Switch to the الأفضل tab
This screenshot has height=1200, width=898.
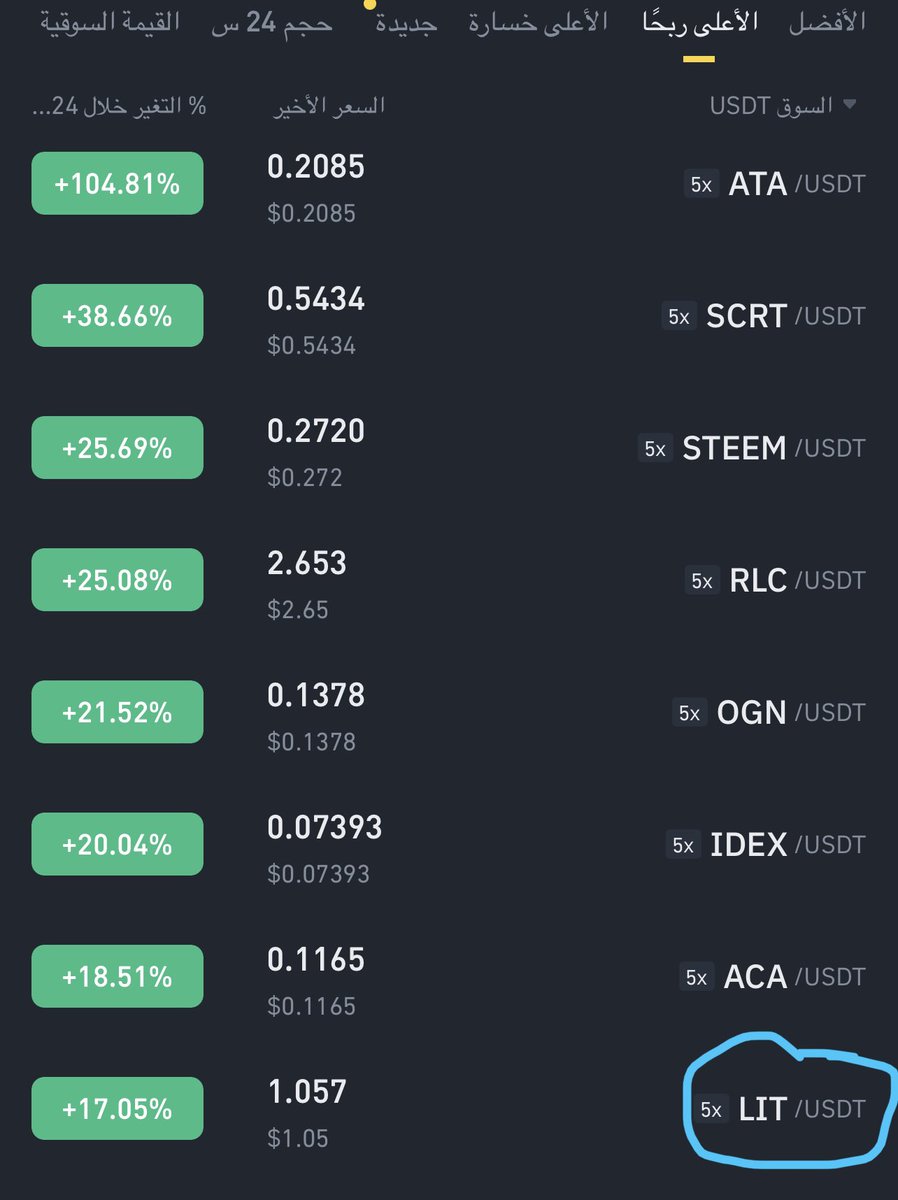(x=827, y=23)
